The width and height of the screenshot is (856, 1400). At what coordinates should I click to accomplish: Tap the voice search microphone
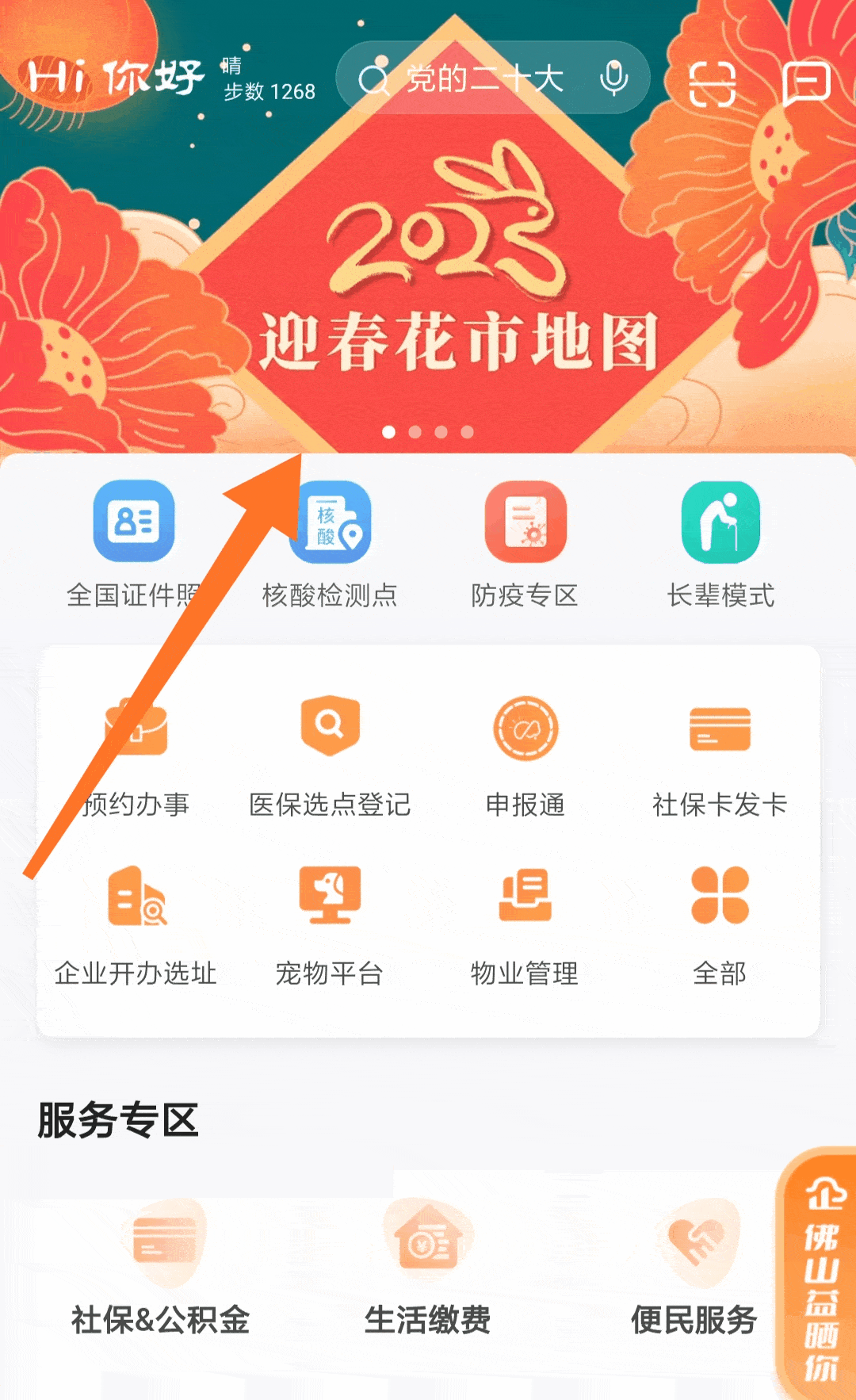click(613, 78)
